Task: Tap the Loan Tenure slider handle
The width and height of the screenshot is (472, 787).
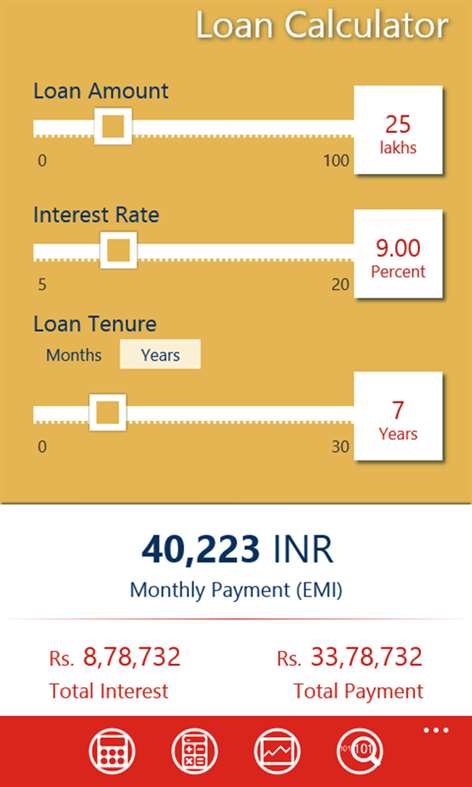Action: (107, 412)
